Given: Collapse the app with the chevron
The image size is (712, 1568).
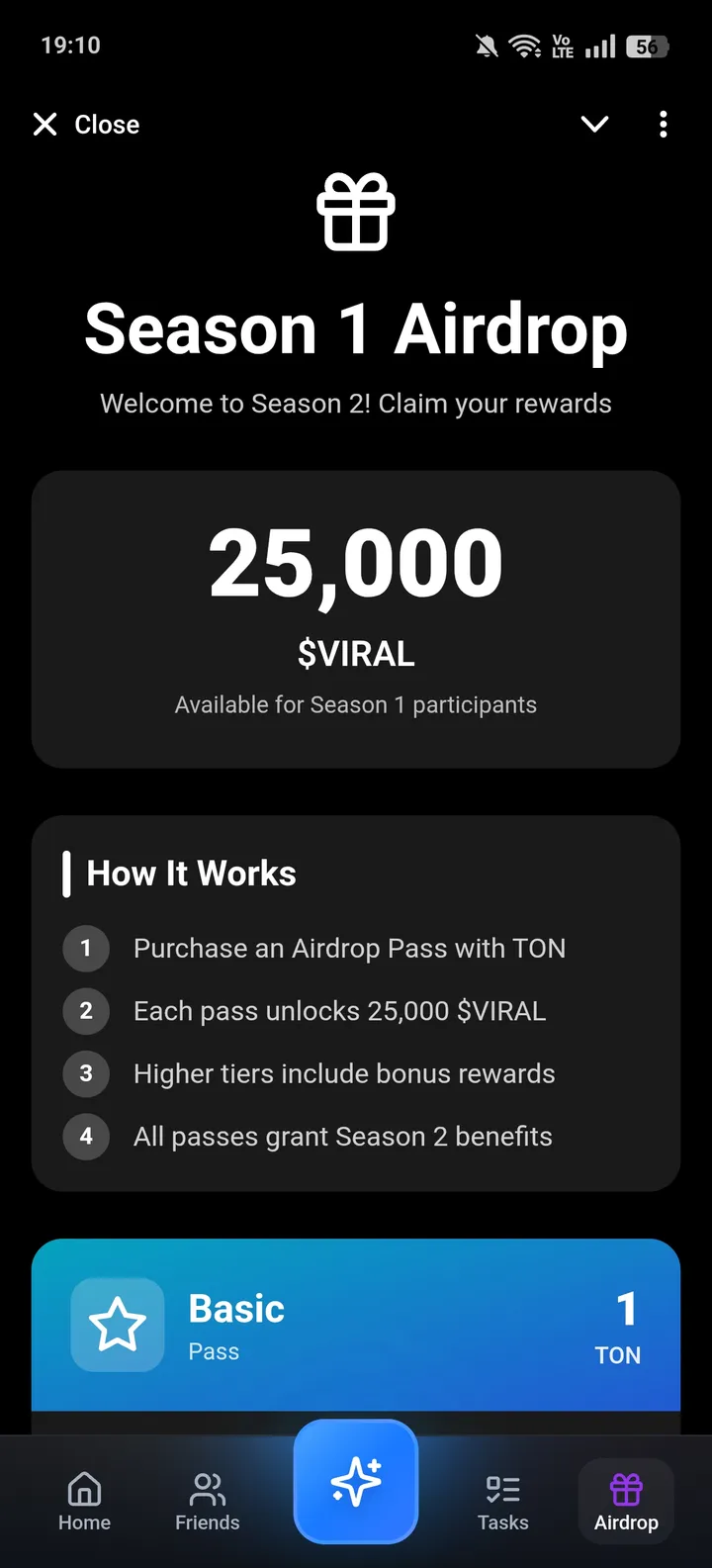Looking at the screenshot, I should click(594, 125).
